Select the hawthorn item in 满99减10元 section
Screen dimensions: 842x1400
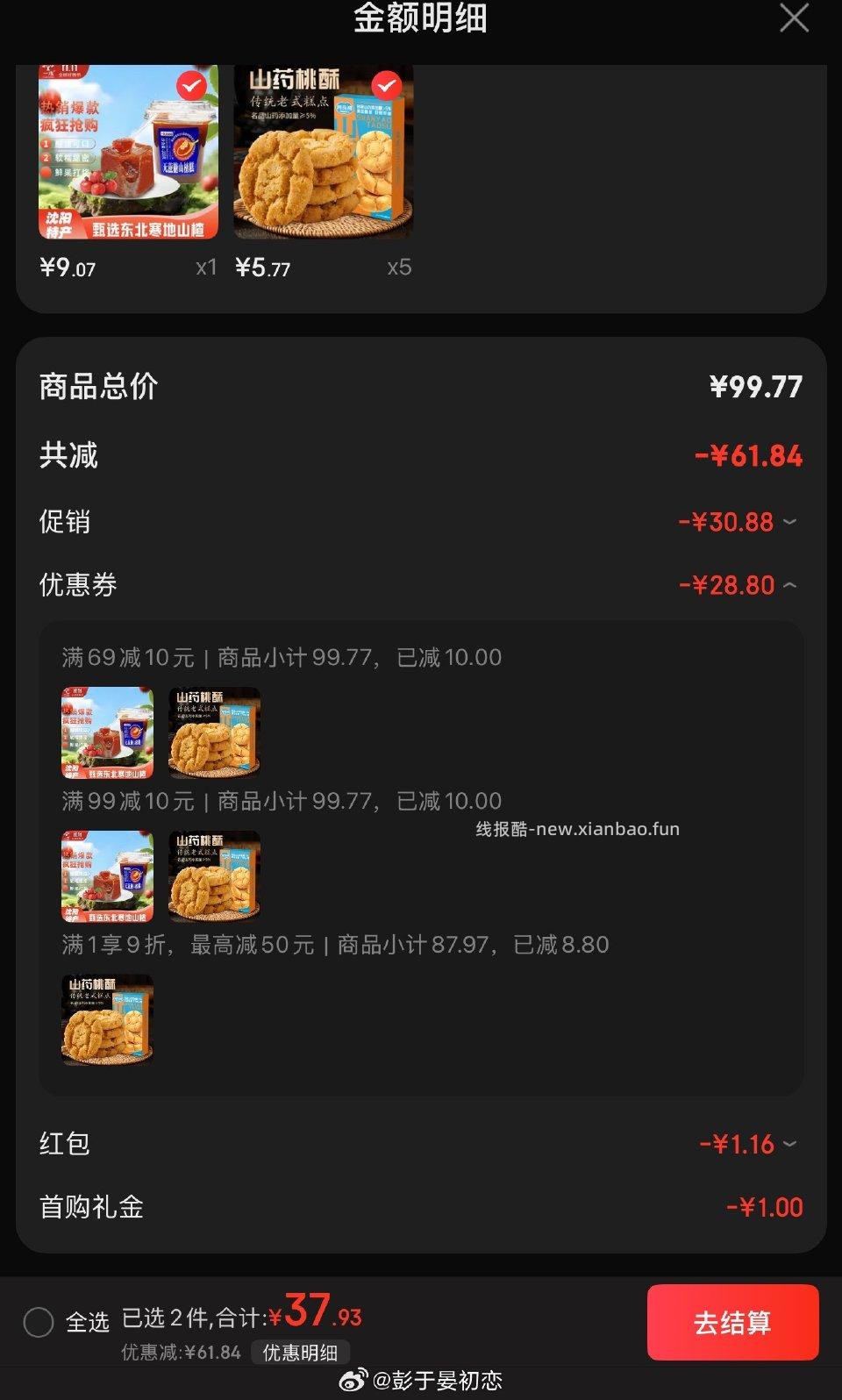pyautogui.click(x=106, y=875)
